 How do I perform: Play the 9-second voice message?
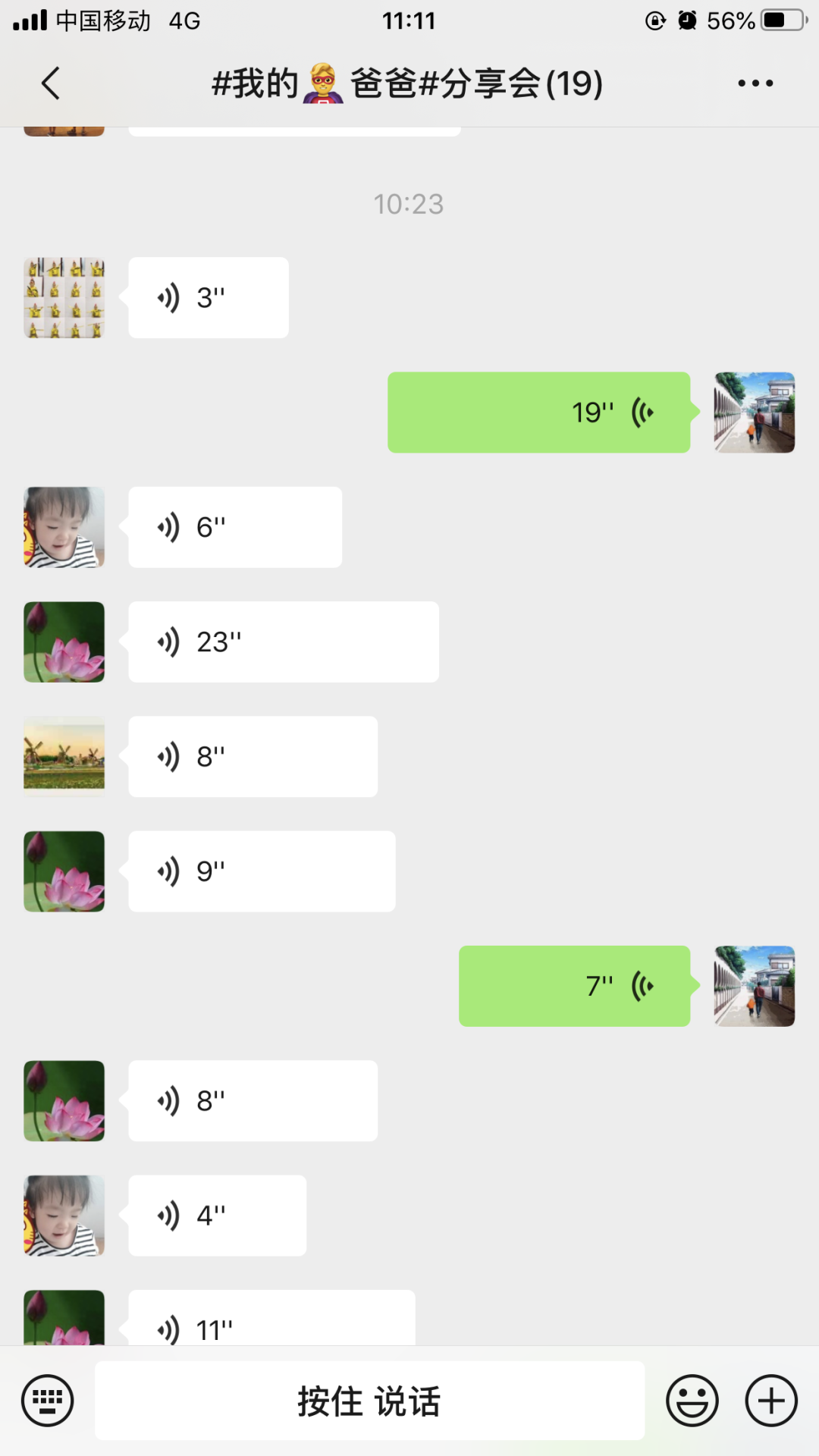[262, 871]
